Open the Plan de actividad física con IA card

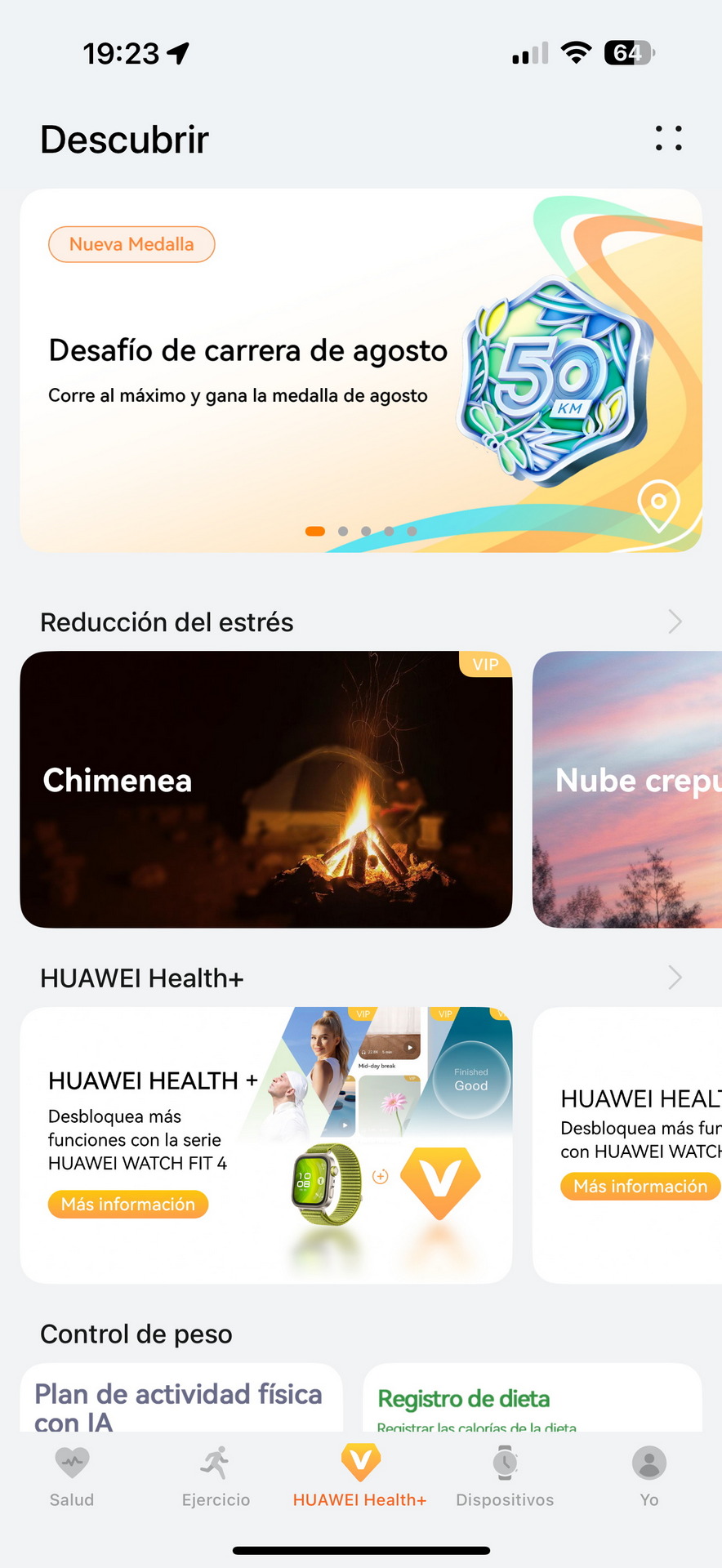tap(181, 1397)
